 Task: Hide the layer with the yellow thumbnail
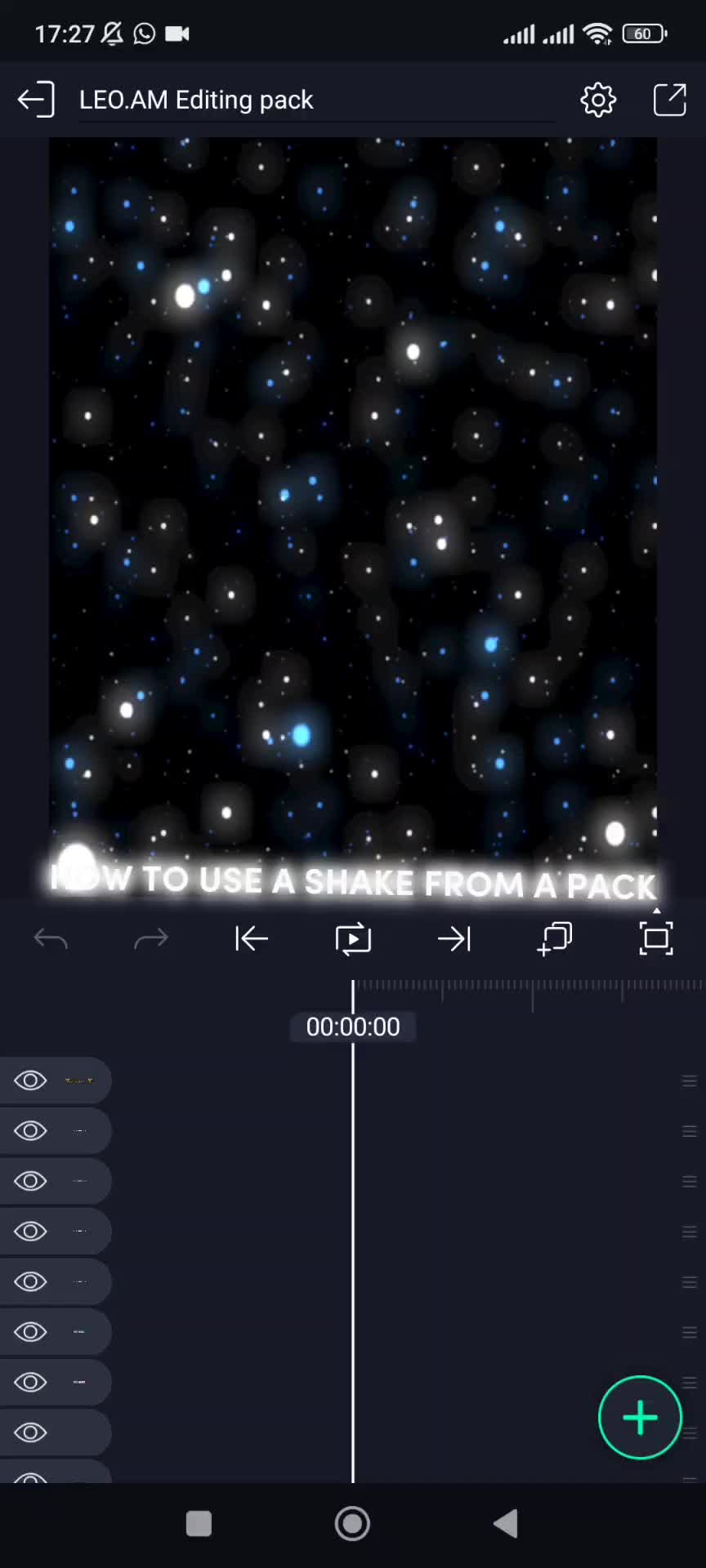tap(30, 1080)
